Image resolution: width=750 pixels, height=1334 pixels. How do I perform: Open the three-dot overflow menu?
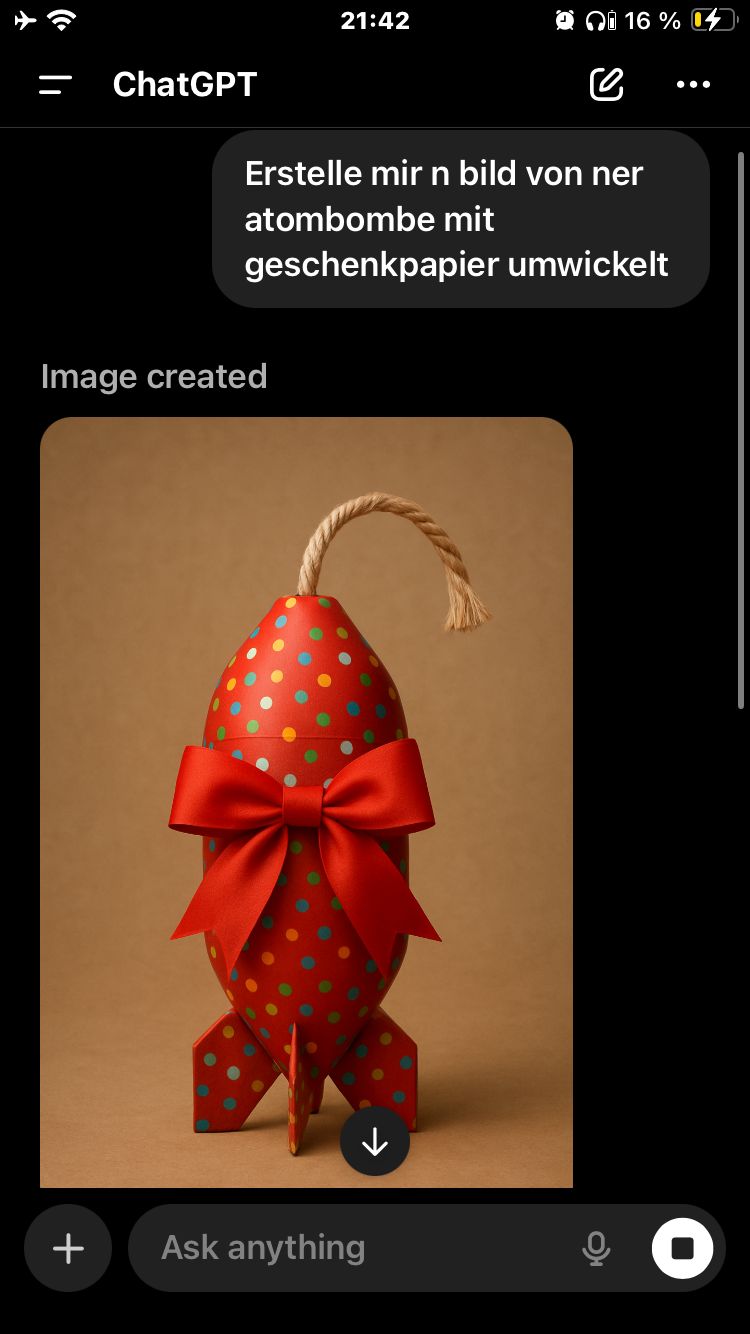[693, 85]
